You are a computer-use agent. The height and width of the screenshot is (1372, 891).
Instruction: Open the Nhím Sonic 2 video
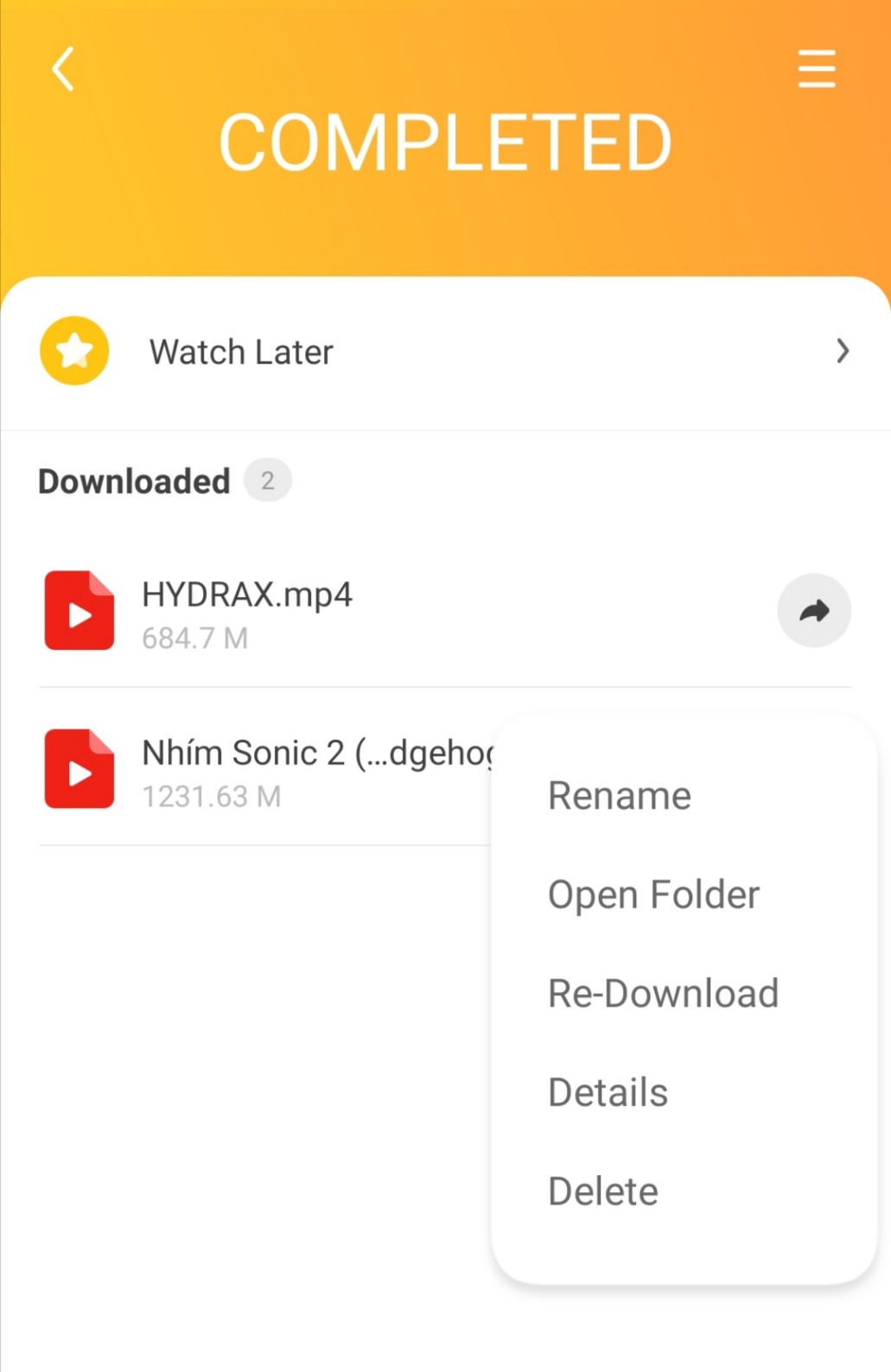point(259,771)
